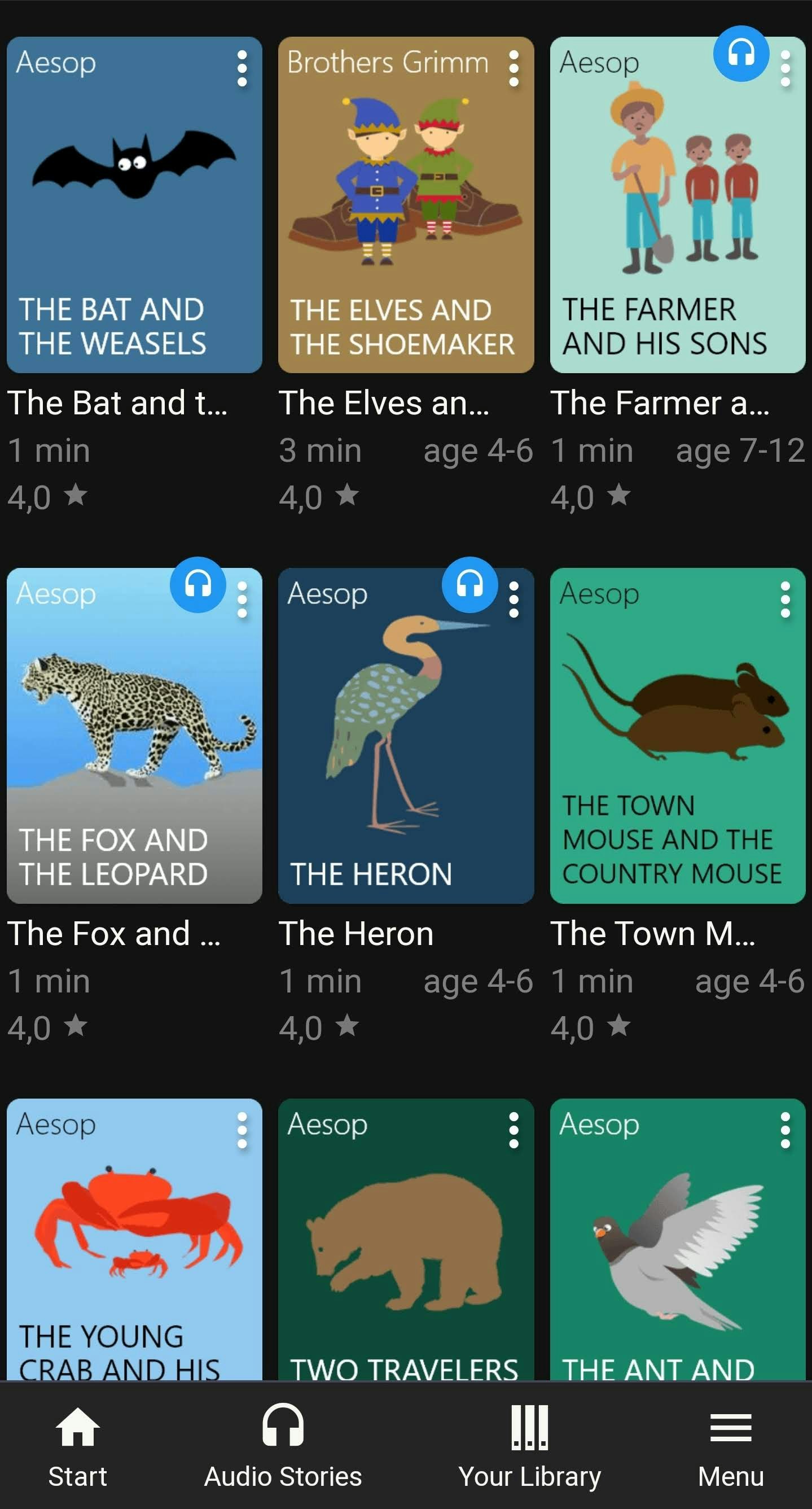The width and height of the screenshot is (812, 1509).
Task: Open The Bat and the Weasels story
Action: [134, 205]
